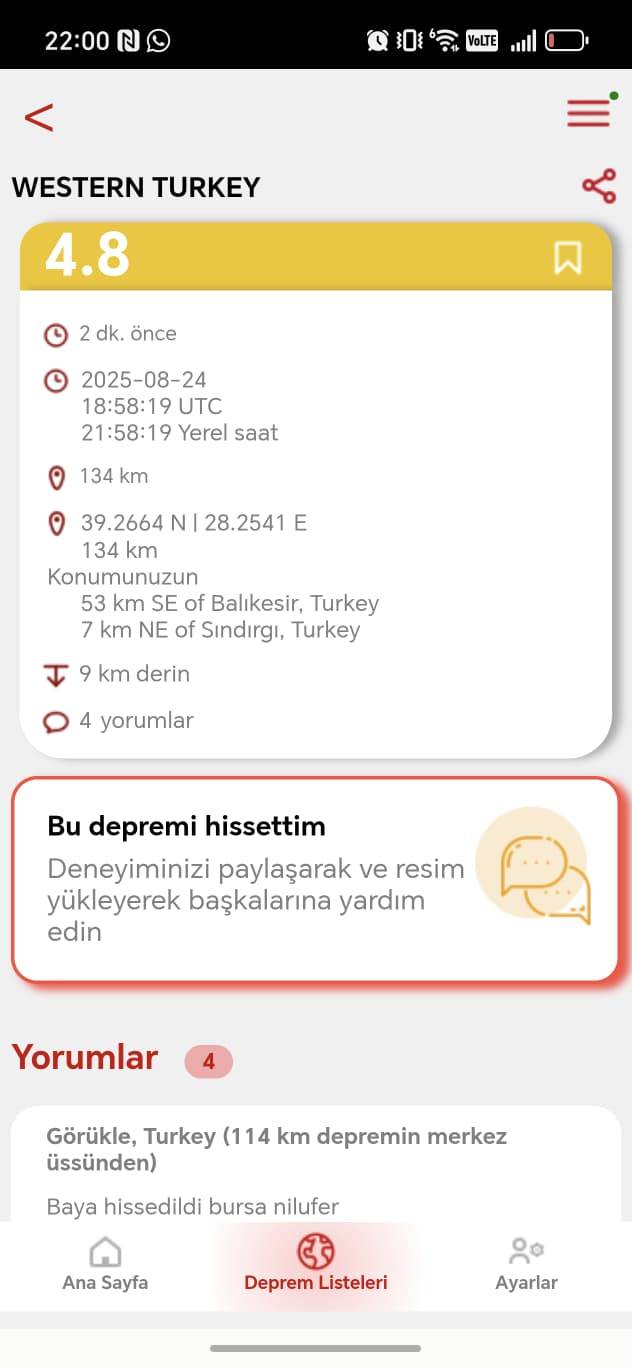Switch to the Ana Sayfa tab
Viewport: 632px width, 1368px height.
click(x=105, y=1265)
